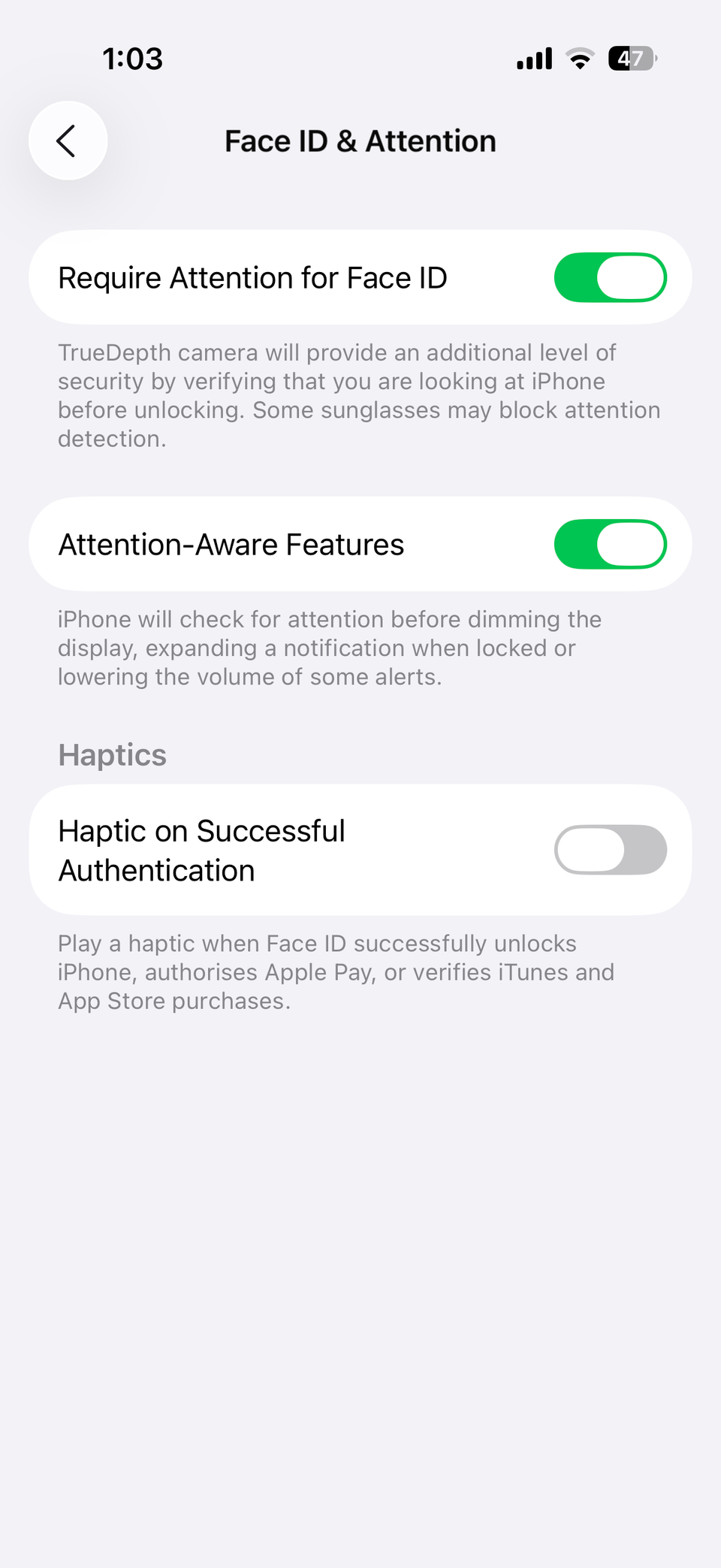The width and height of the screenshot is (721, 1568).
Task: Enable Haptic on Successful Authentication
Action: coord(610,849)
